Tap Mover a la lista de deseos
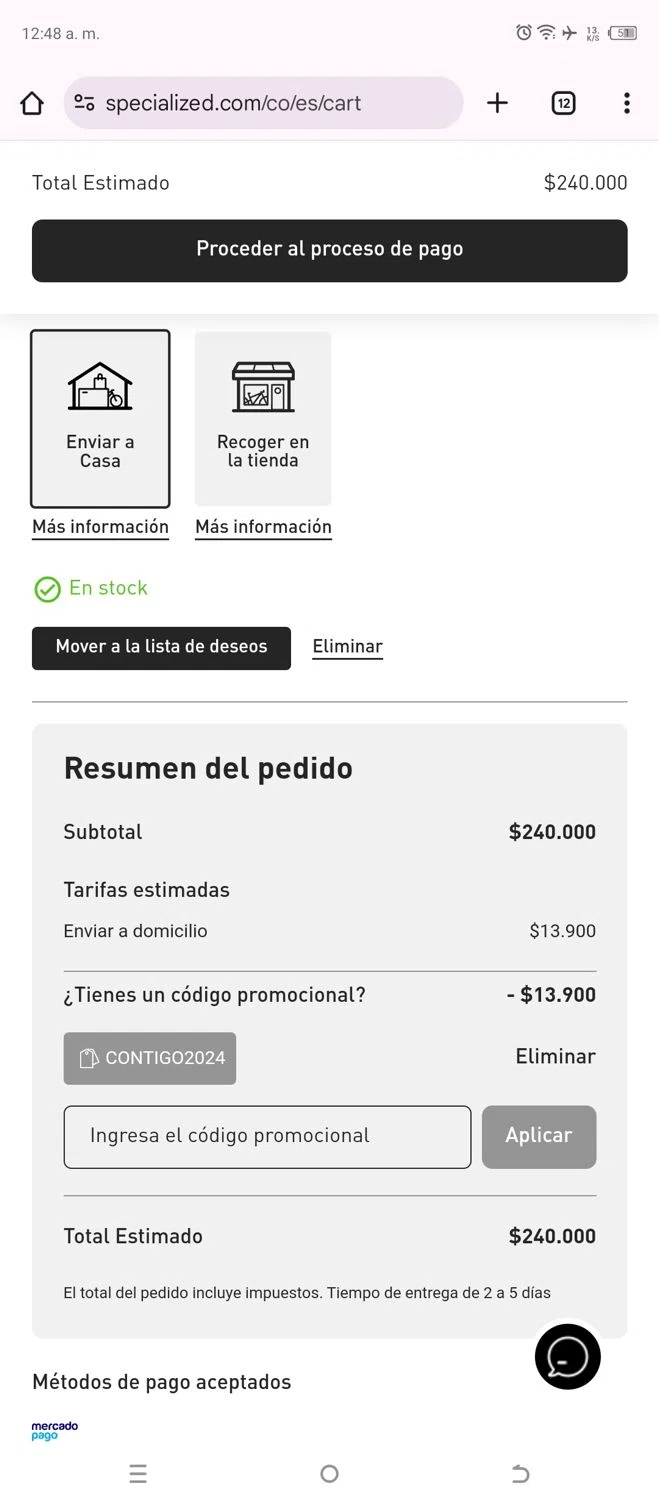 (x=161, y=647)
